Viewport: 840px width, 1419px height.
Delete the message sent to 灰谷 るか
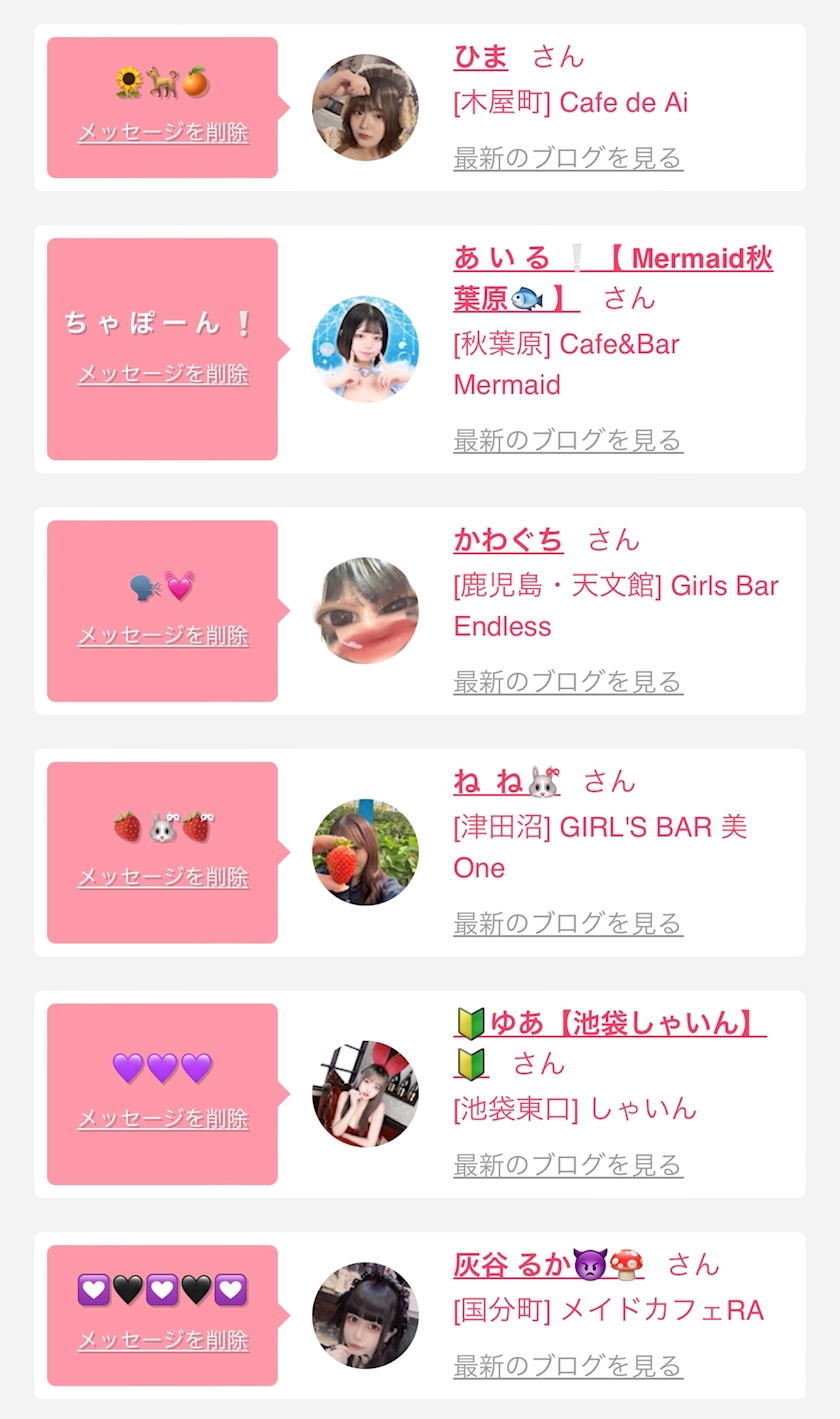tap(163, 1340)
